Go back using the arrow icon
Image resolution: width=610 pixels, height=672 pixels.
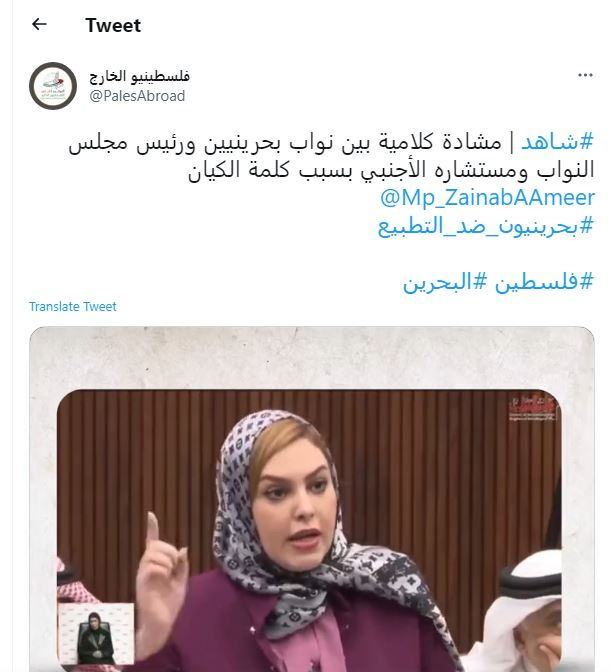pos(39,25)
